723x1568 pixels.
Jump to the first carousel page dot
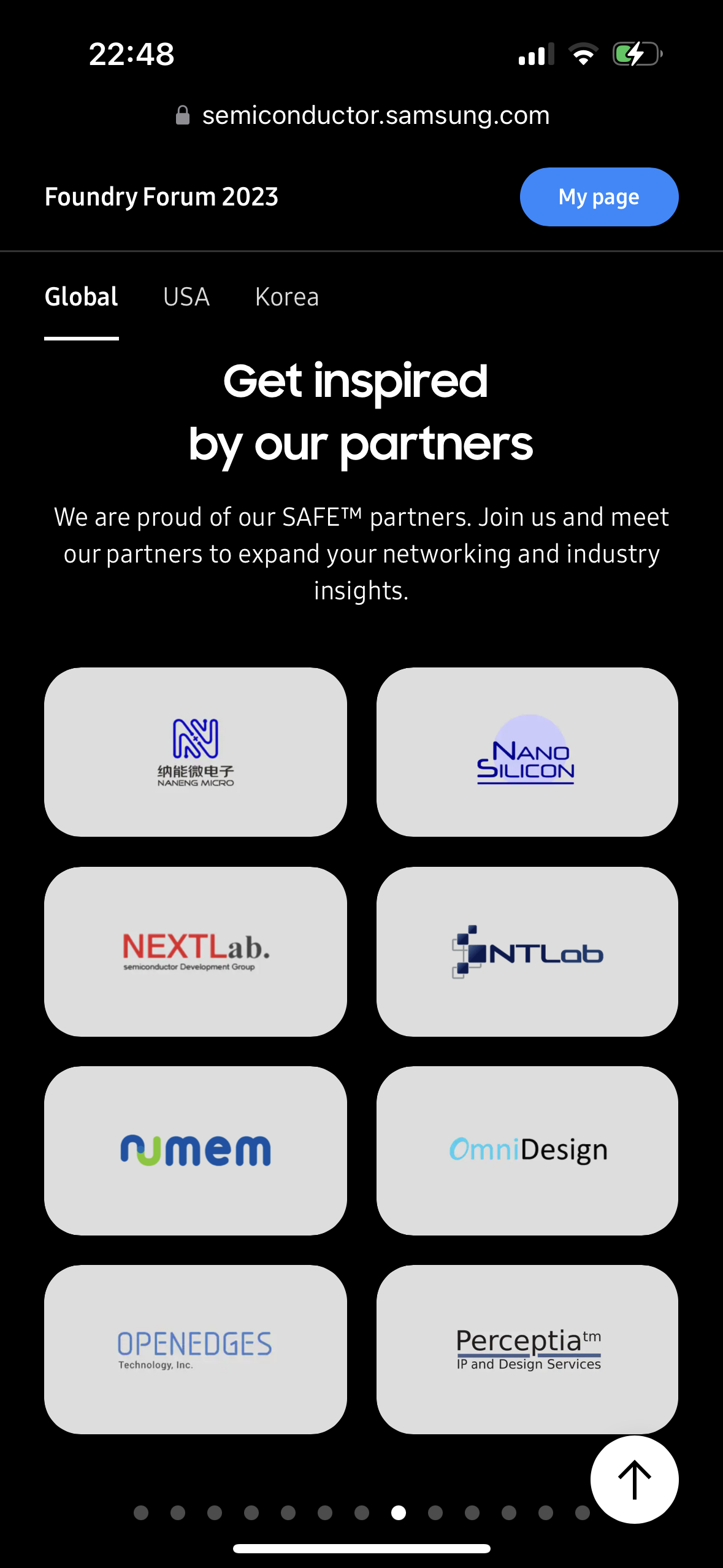click(x=141, y=1513)
